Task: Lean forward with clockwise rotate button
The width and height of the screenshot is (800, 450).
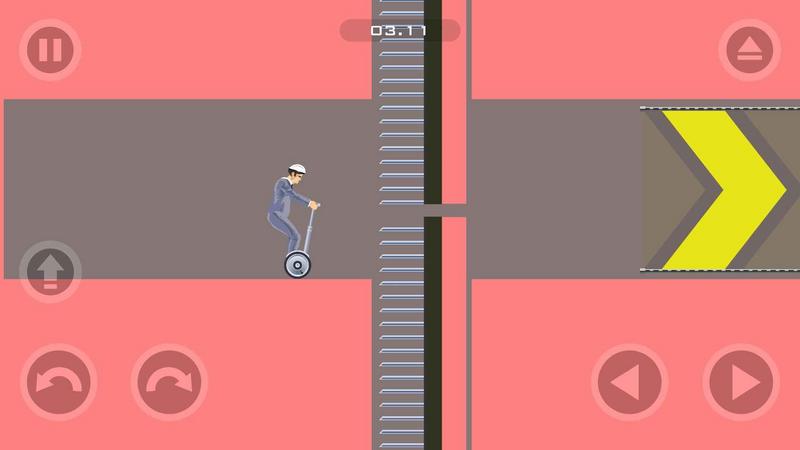Action: coord(168,382)
